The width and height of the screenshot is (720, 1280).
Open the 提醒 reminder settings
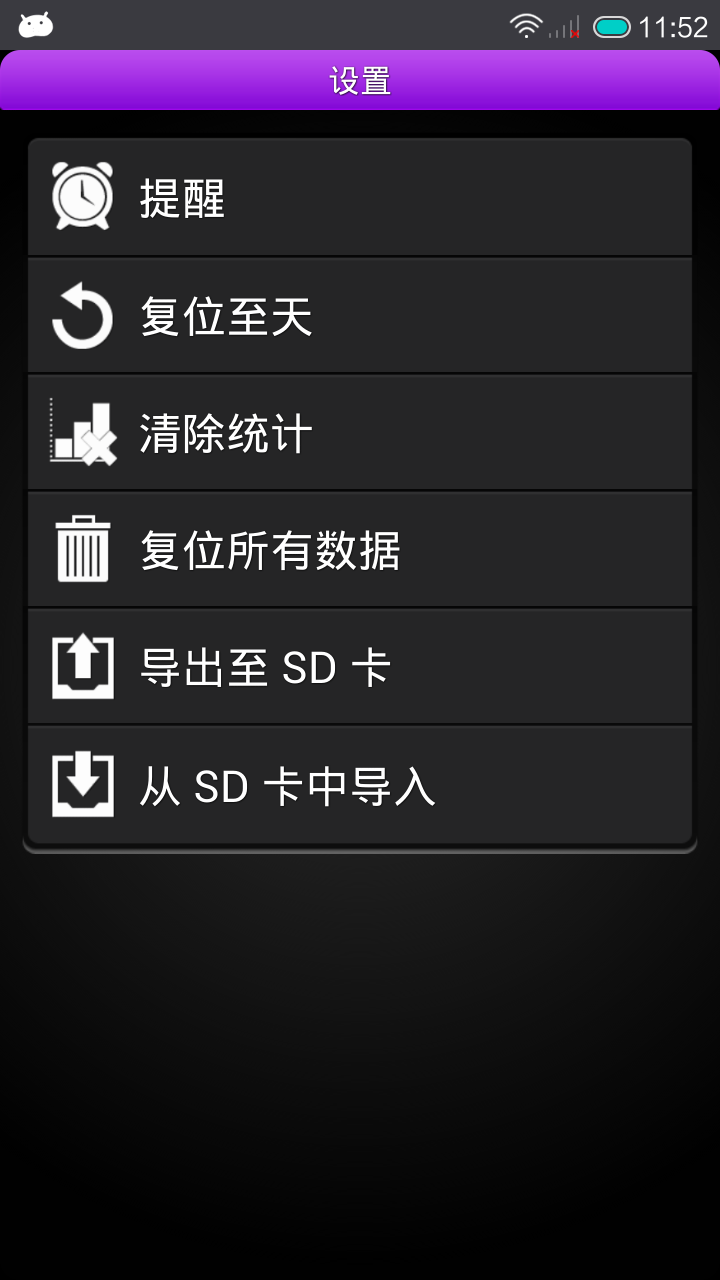point(360,197)
